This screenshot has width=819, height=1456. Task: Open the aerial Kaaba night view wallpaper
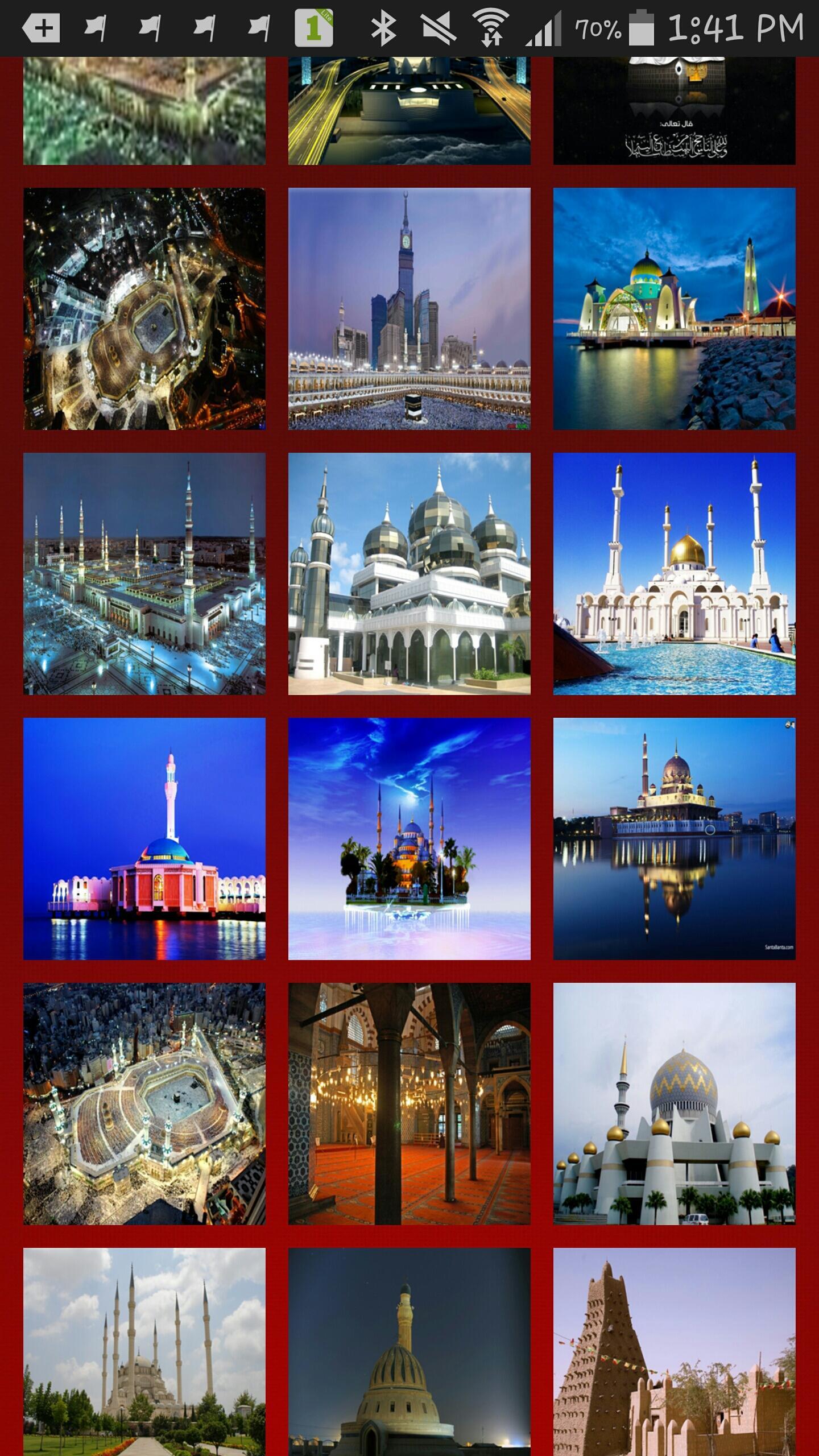144,310
